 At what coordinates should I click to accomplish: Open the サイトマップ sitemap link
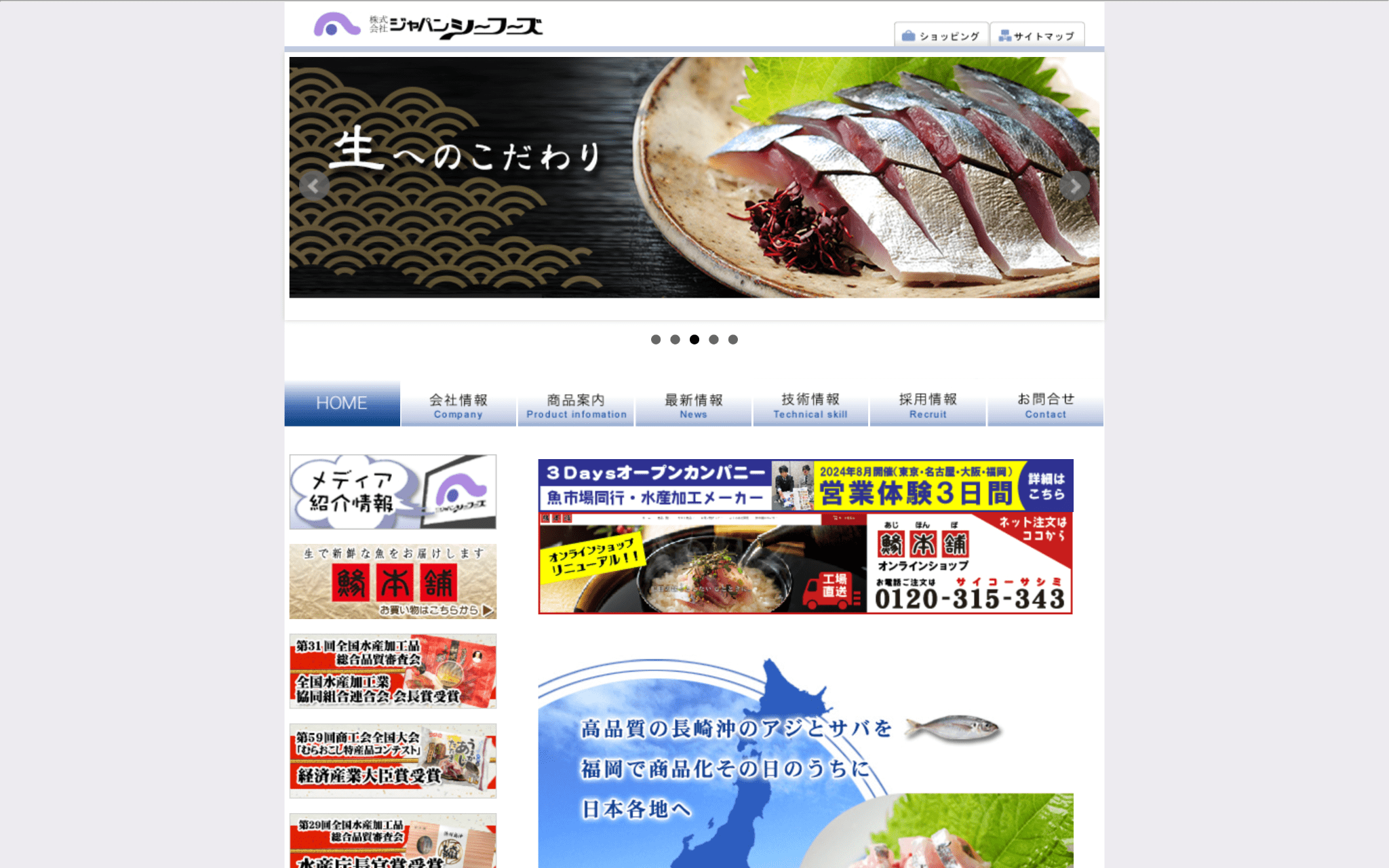pos(1036,35)
